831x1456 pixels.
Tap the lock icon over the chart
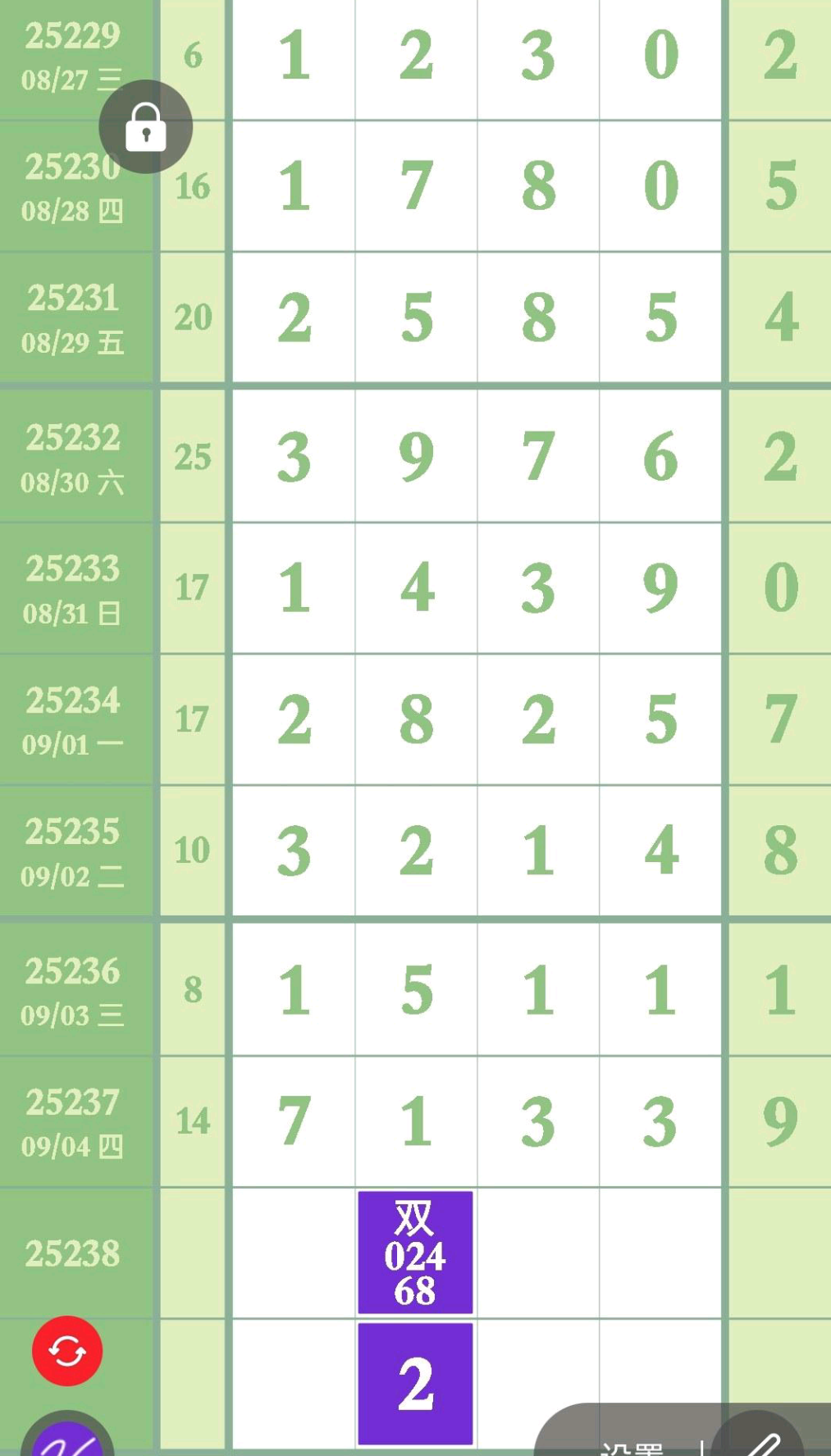[x=146, y=126]
